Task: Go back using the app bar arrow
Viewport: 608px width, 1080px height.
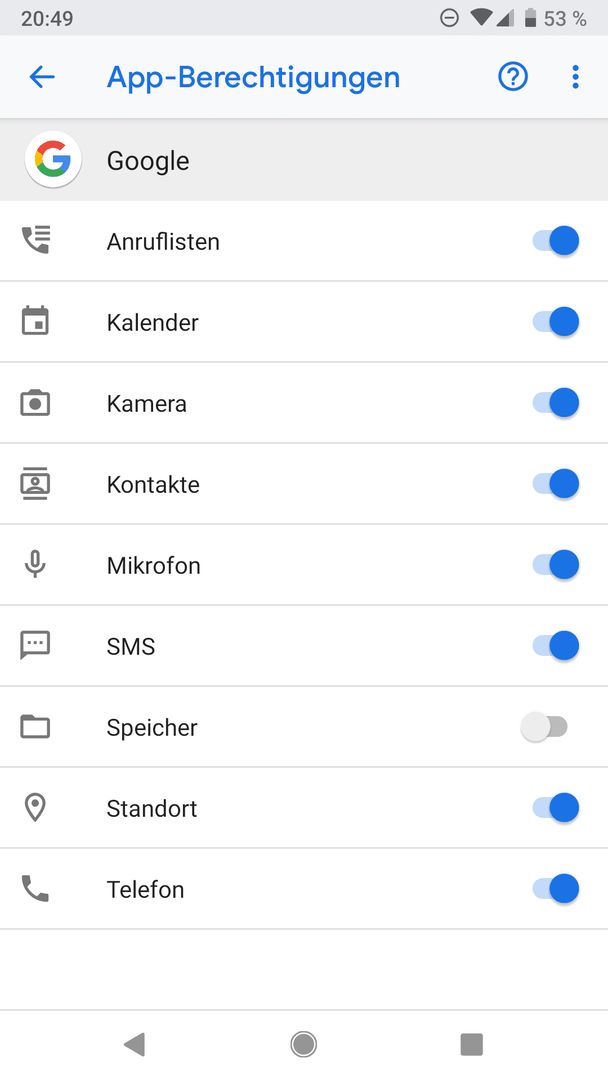Action: [42, 77]
